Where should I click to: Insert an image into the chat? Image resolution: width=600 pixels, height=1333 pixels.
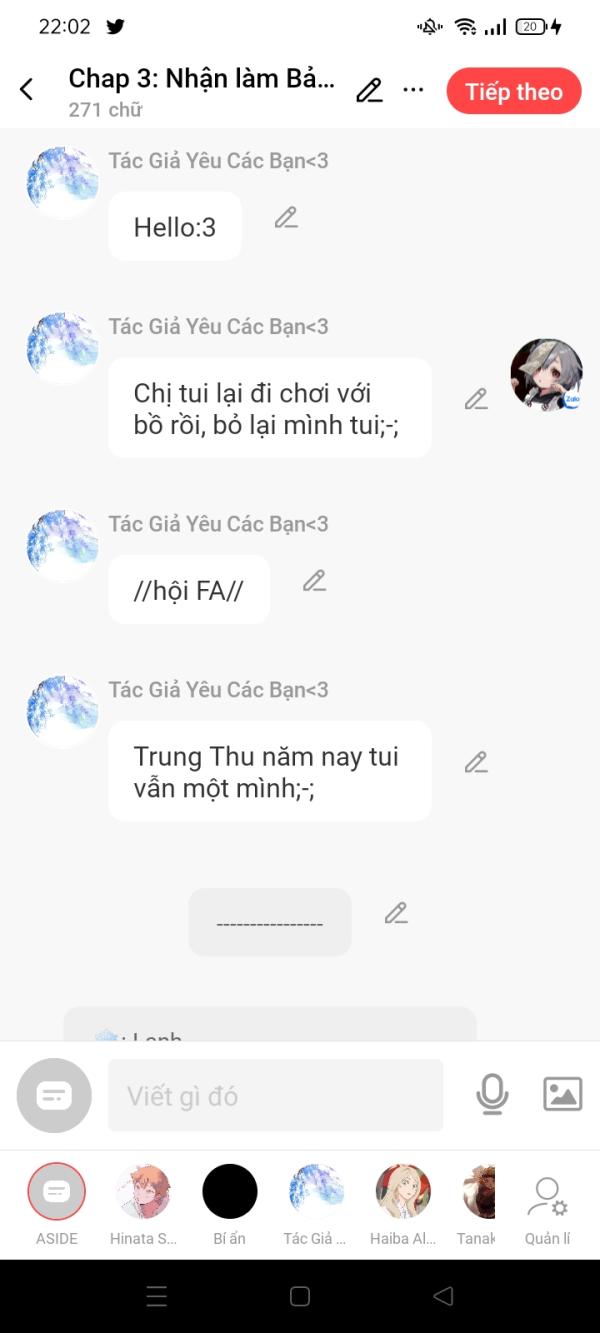[x=562, y=1094]
